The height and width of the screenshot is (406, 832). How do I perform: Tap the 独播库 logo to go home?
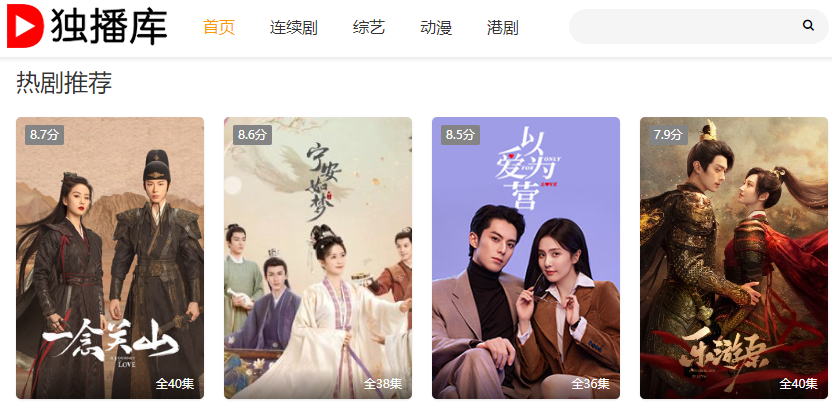pyautogui.click(x=87, y=27)
